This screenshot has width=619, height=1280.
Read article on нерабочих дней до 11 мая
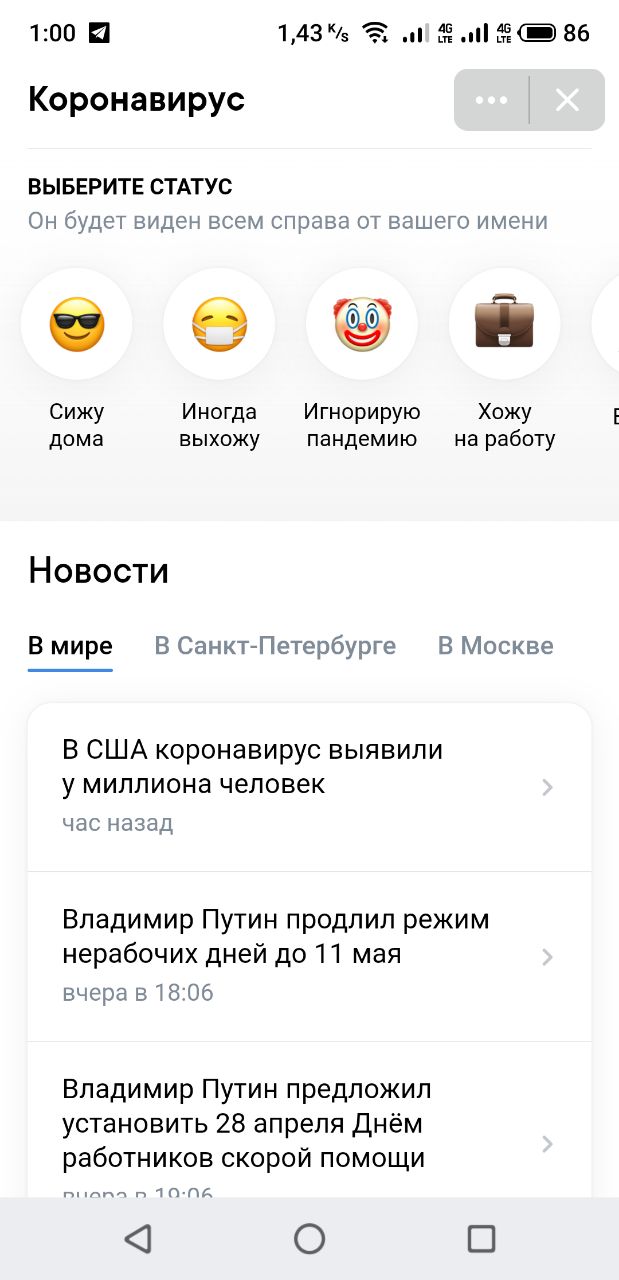click(309, 957)
